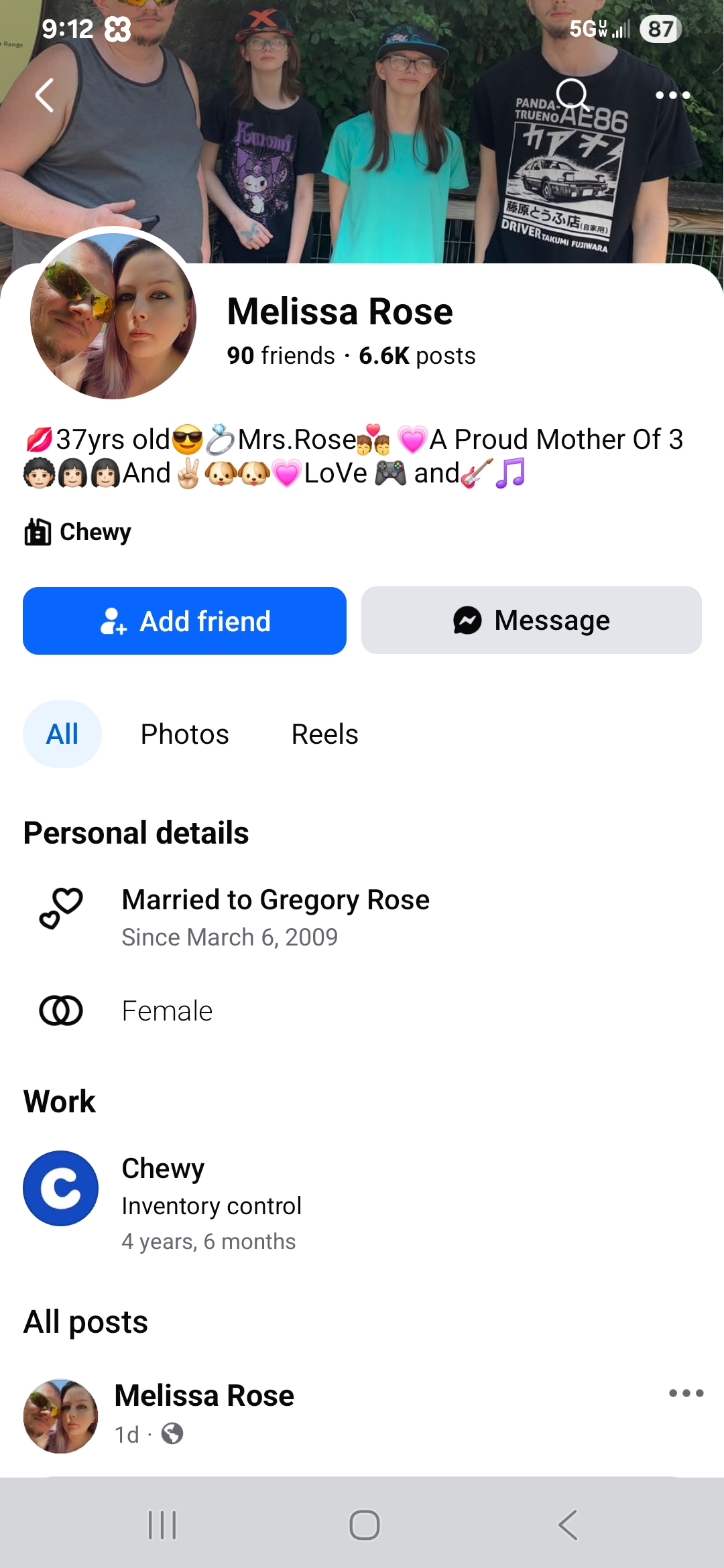Select the All tab
The image size is (724, 1568).
click(x=62, y=734)
